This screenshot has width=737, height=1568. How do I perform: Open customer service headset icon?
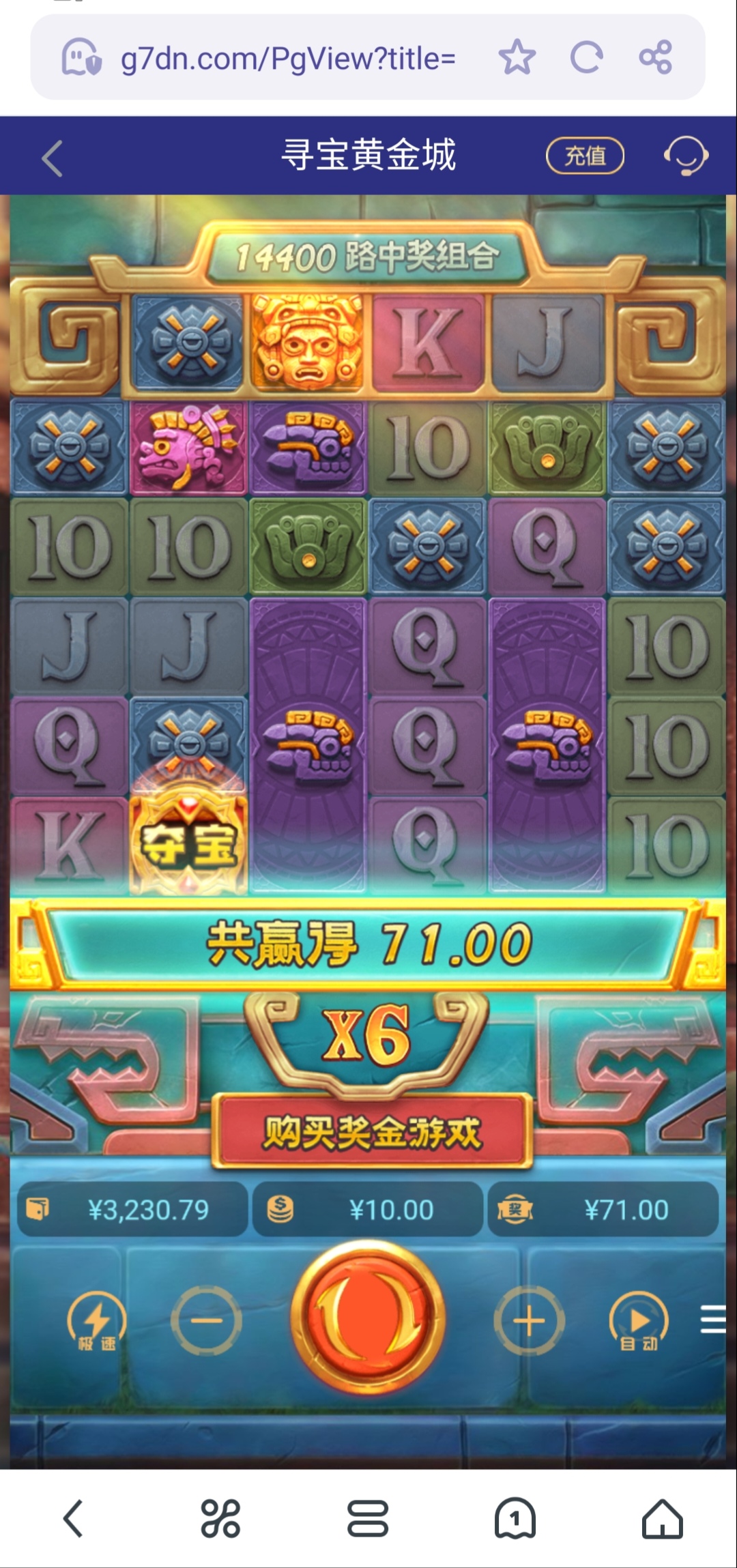(686, 156)
